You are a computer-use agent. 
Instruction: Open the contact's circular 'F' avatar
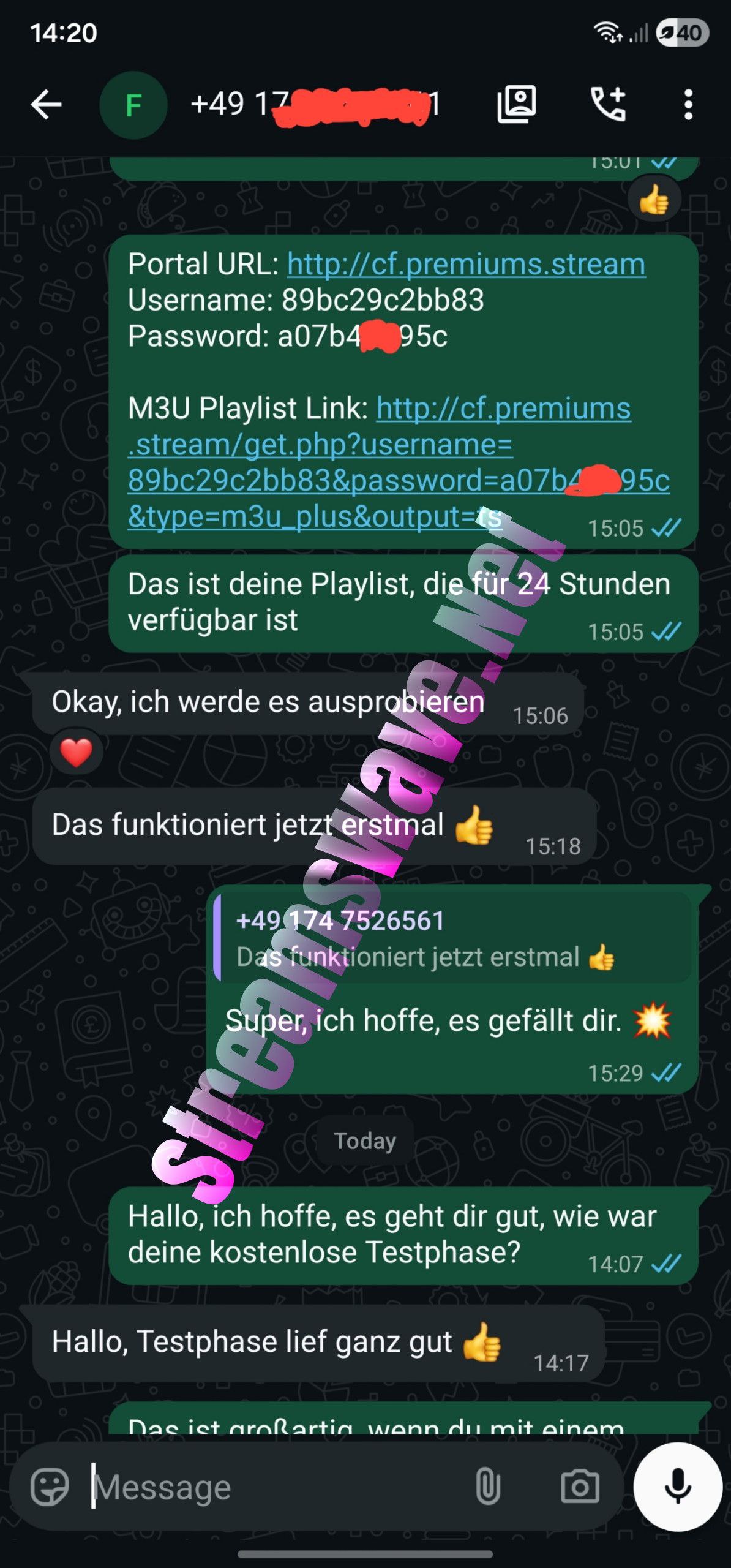(x=134, y=103)
